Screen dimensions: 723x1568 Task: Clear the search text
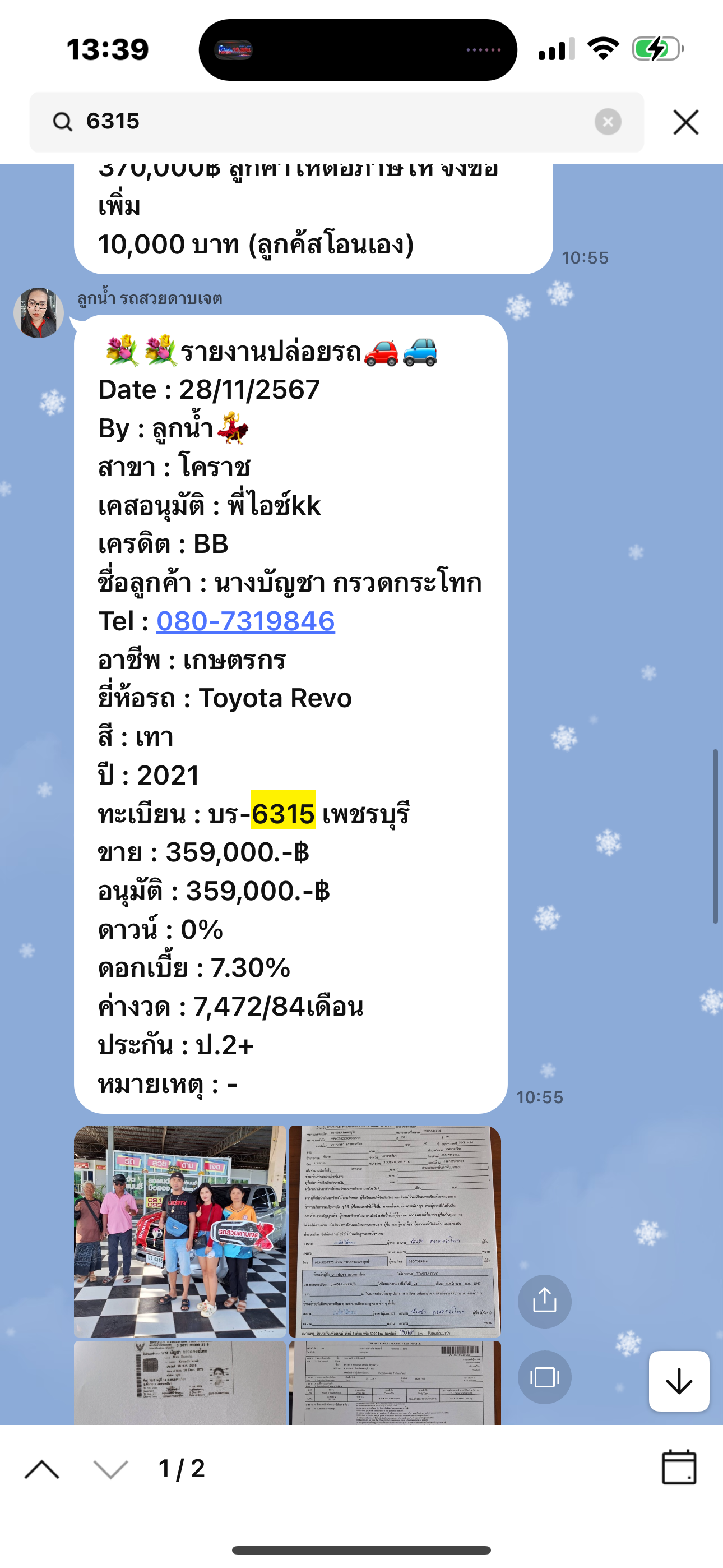click(x=608, y=122)
